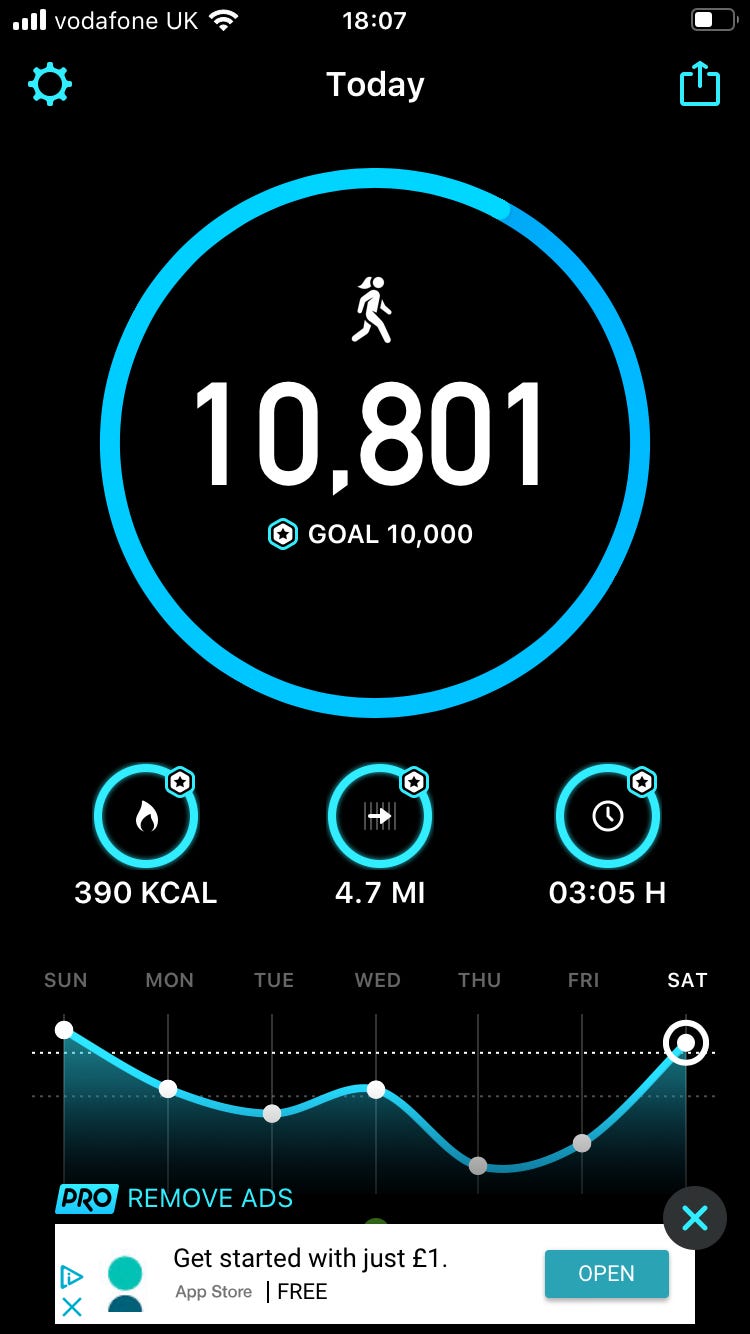Screen dimensions: 750x1334
Task: Select WED on the weekly chart
Action: [x=377, y=981]
